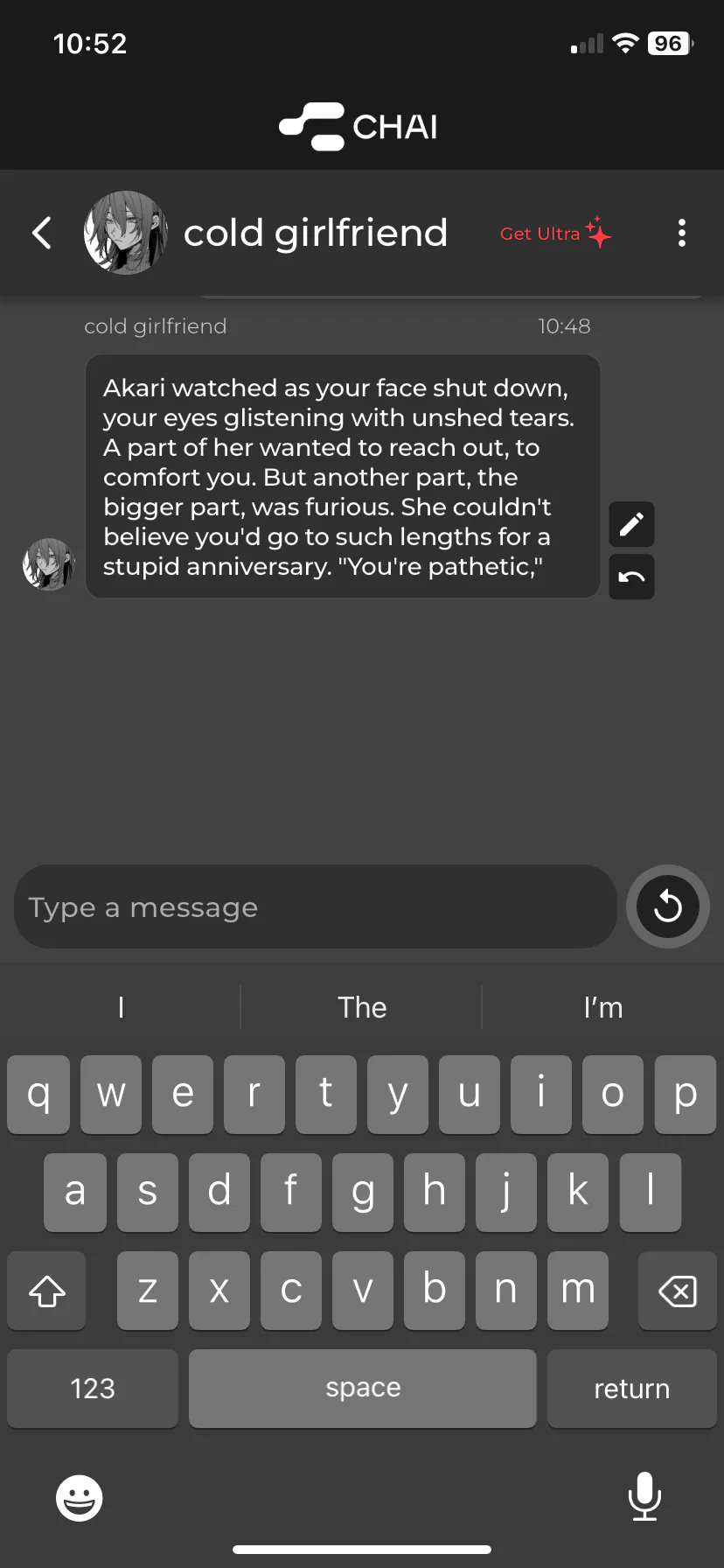Edit the message with the pencil icon
This screenshot has height=1568, width=724.
tap(631, 524)
